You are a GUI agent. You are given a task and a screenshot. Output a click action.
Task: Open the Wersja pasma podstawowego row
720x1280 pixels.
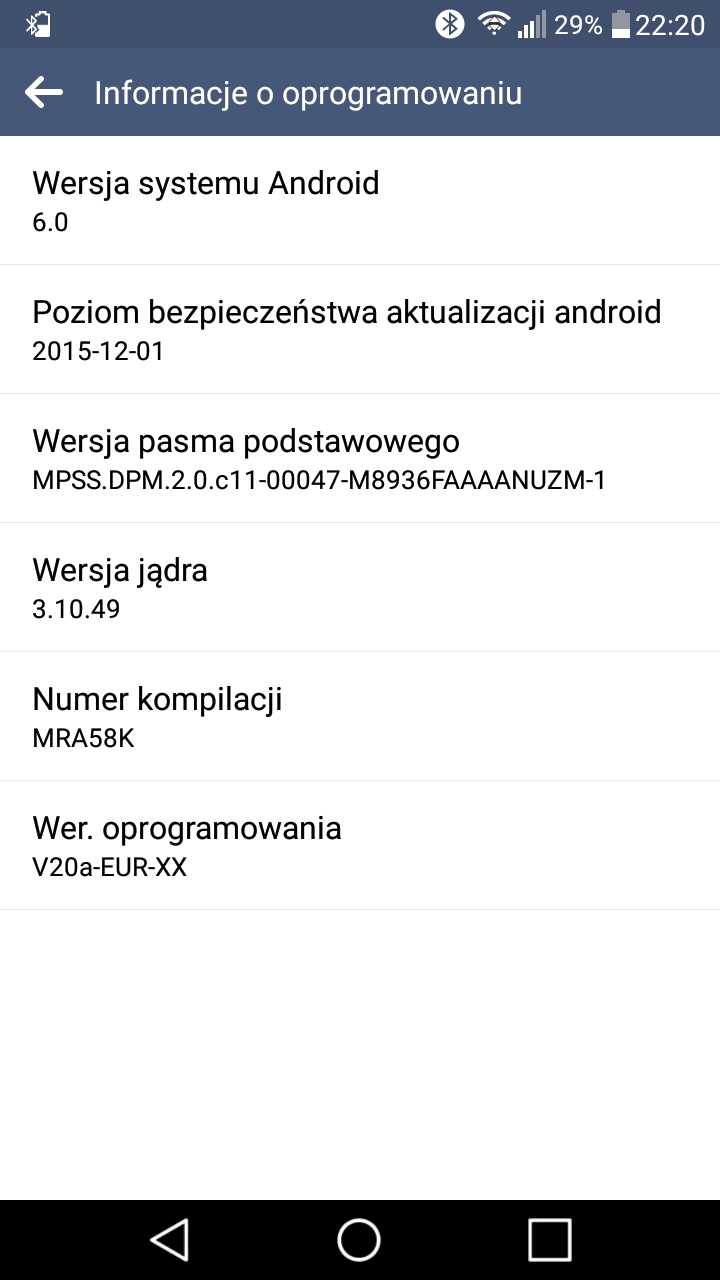click(360, 458)
